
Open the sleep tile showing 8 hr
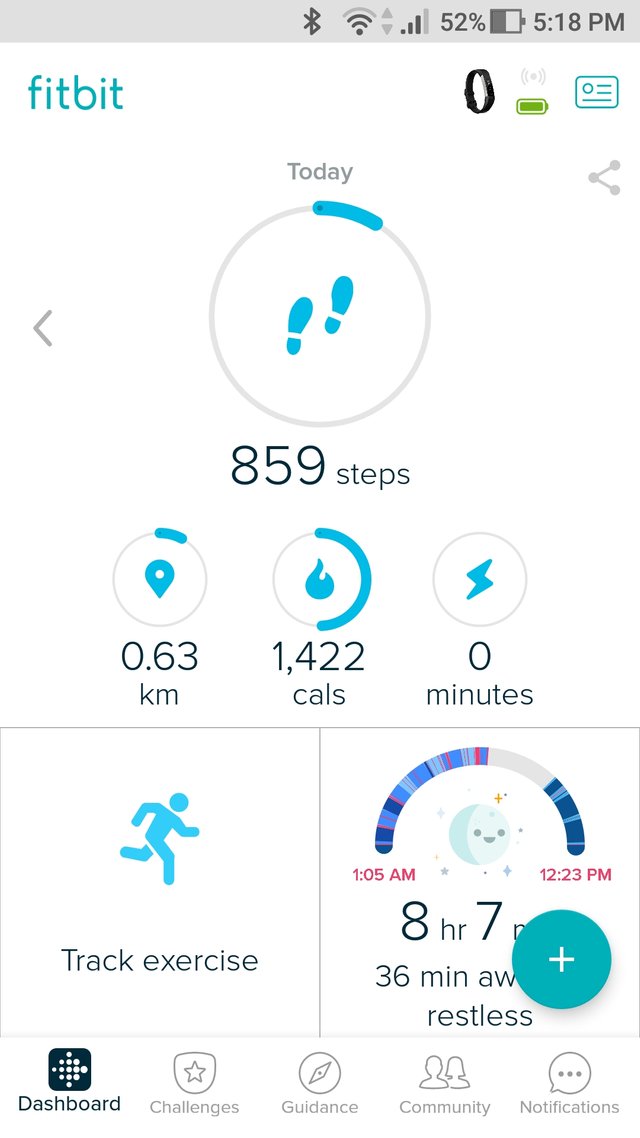[x=480, y=883]
